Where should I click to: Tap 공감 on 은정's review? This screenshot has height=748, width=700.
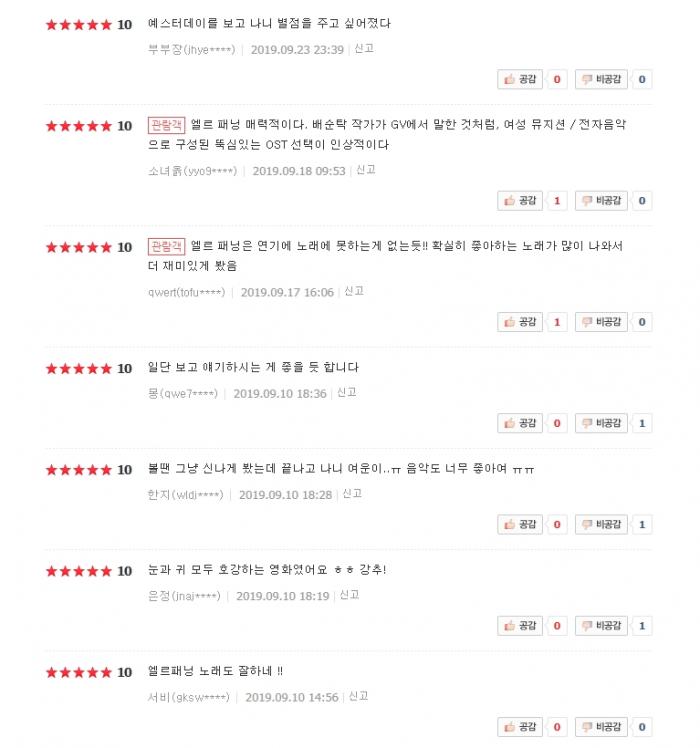pyautogui.click(x=521, y=626)
